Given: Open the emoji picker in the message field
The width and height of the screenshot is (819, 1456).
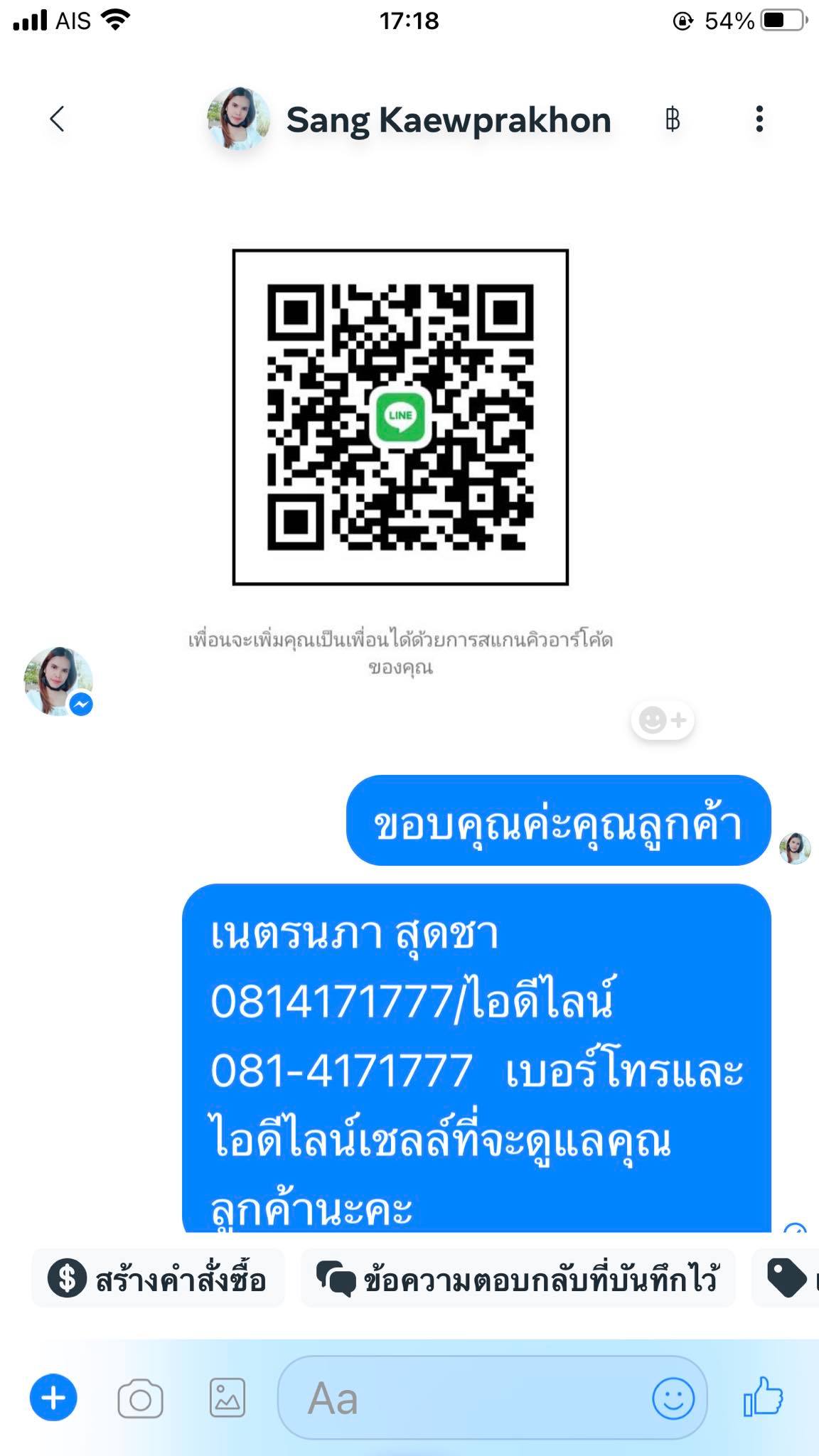Looking at the screenshot, I should 673,1398.
